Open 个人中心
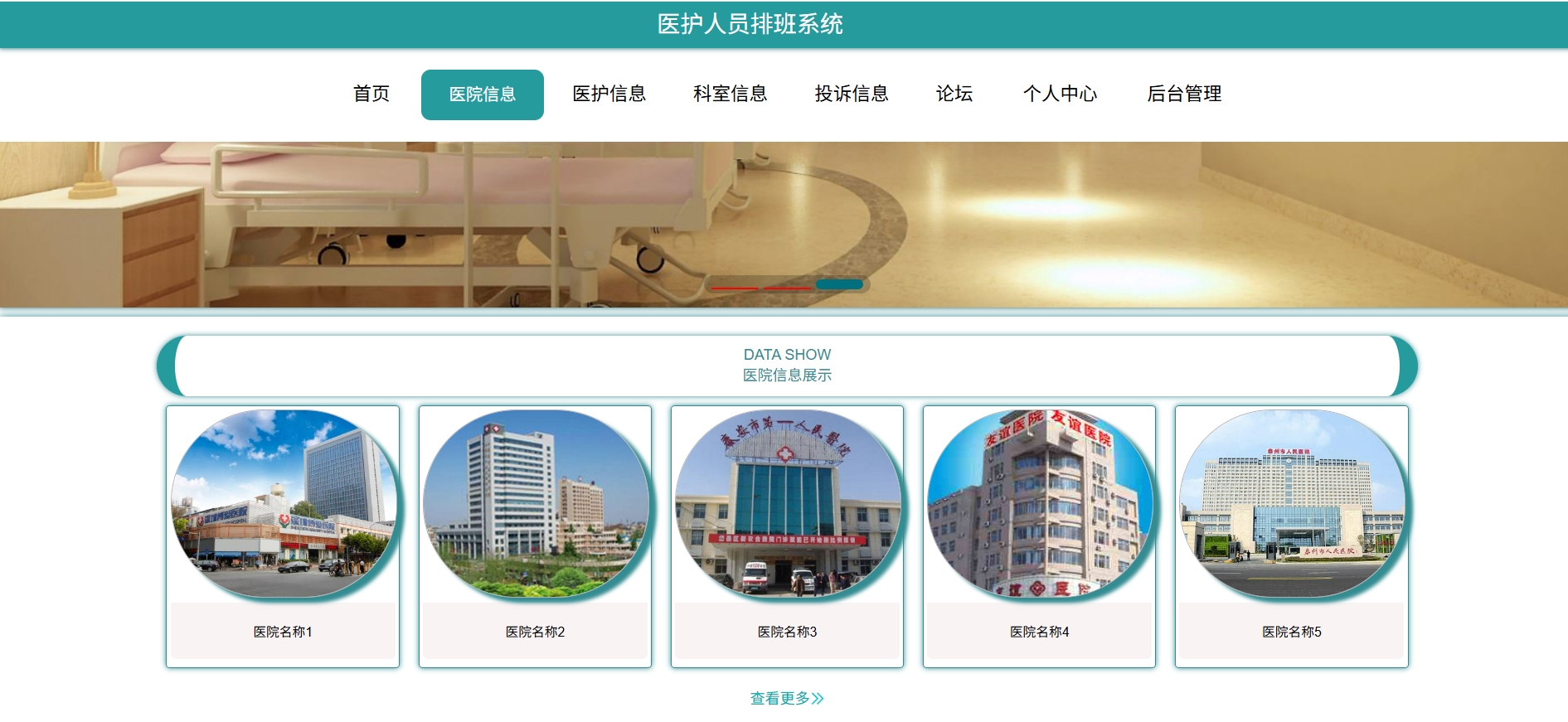1568x722 pixels. pyautogui.click(x=1059, y=94)
